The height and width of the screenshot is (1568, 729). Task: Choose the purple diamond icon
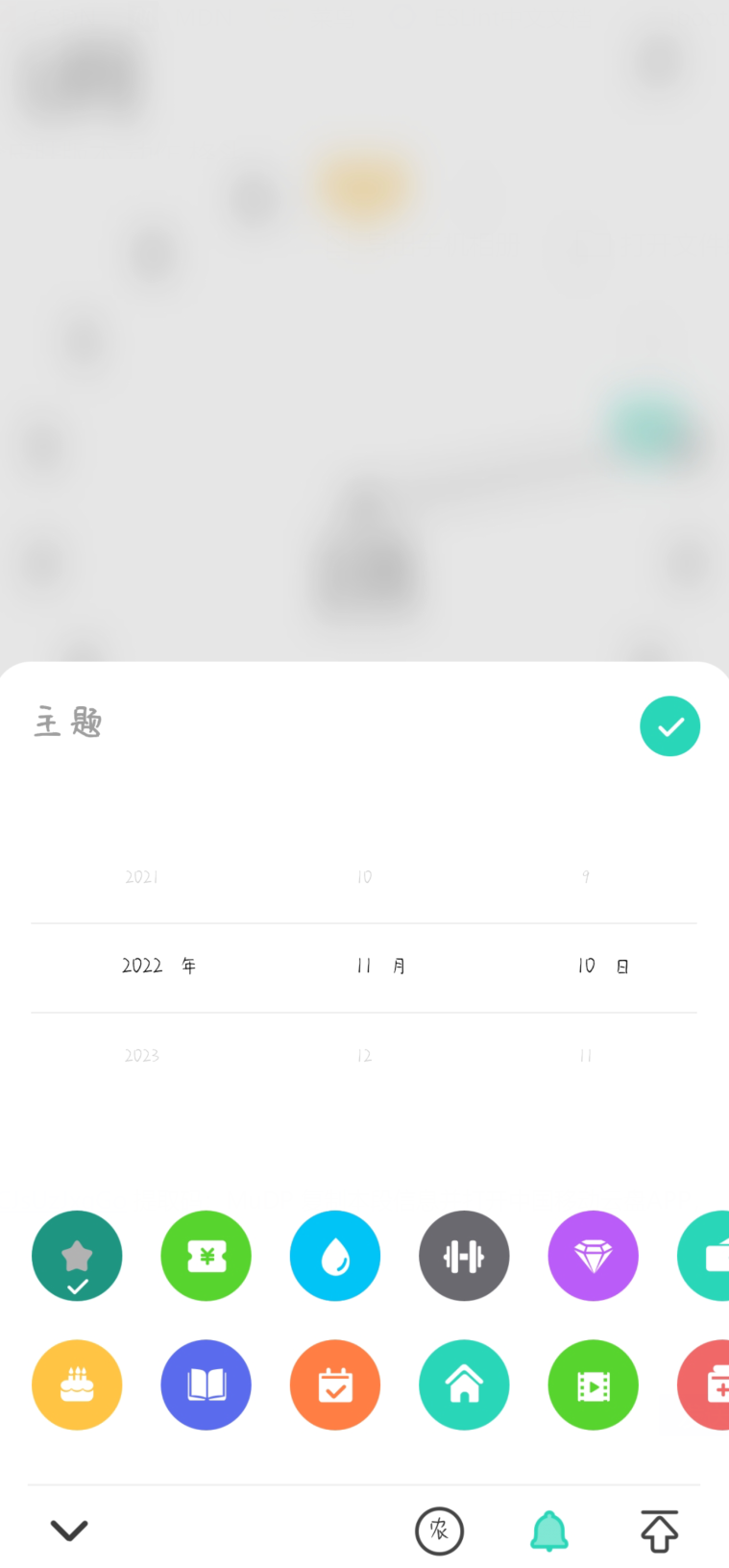click(x=594, y=1256)
